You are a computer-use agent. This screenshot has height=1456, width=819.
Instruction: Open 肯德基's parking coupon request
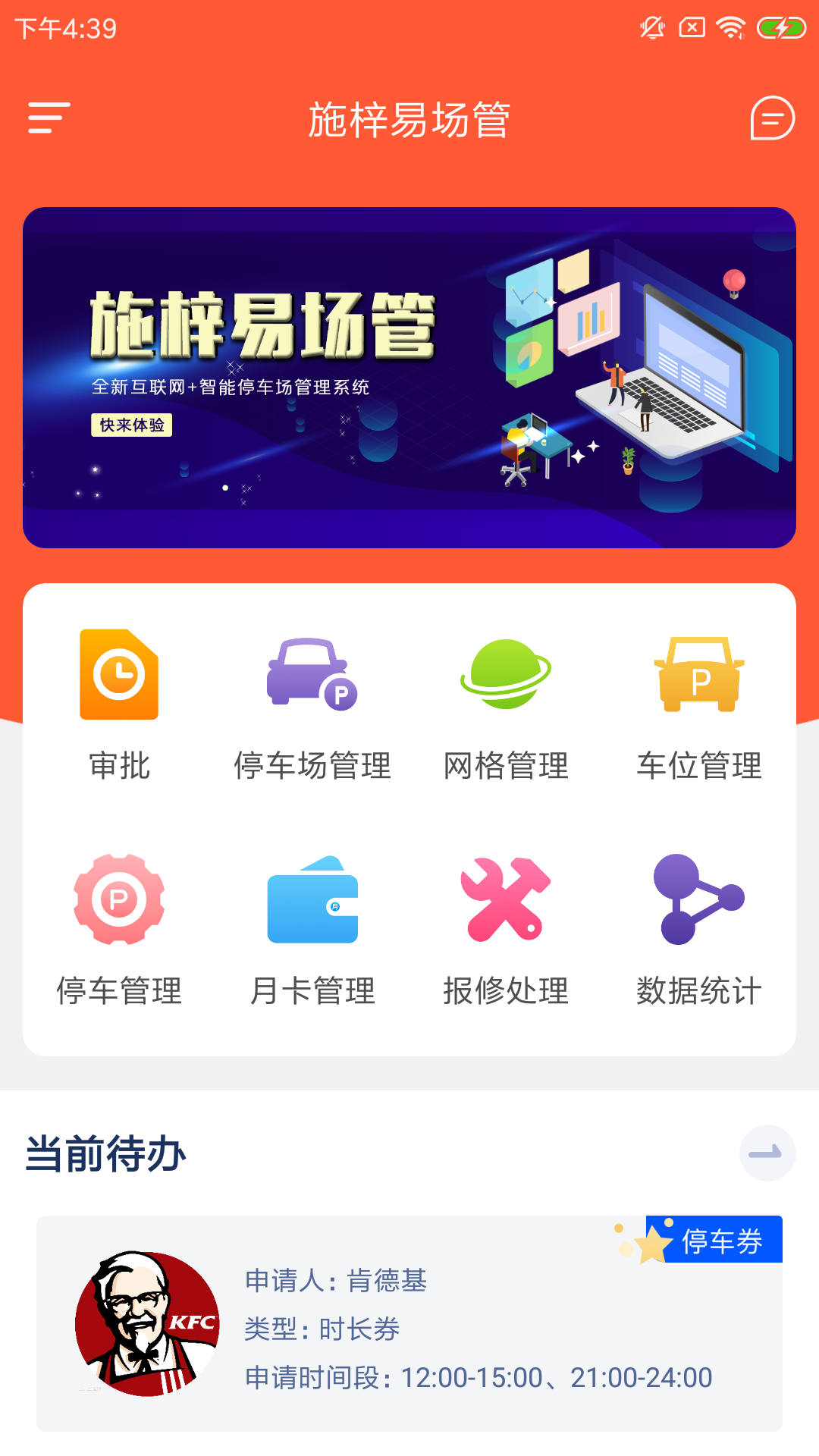tap(409, 1324)
